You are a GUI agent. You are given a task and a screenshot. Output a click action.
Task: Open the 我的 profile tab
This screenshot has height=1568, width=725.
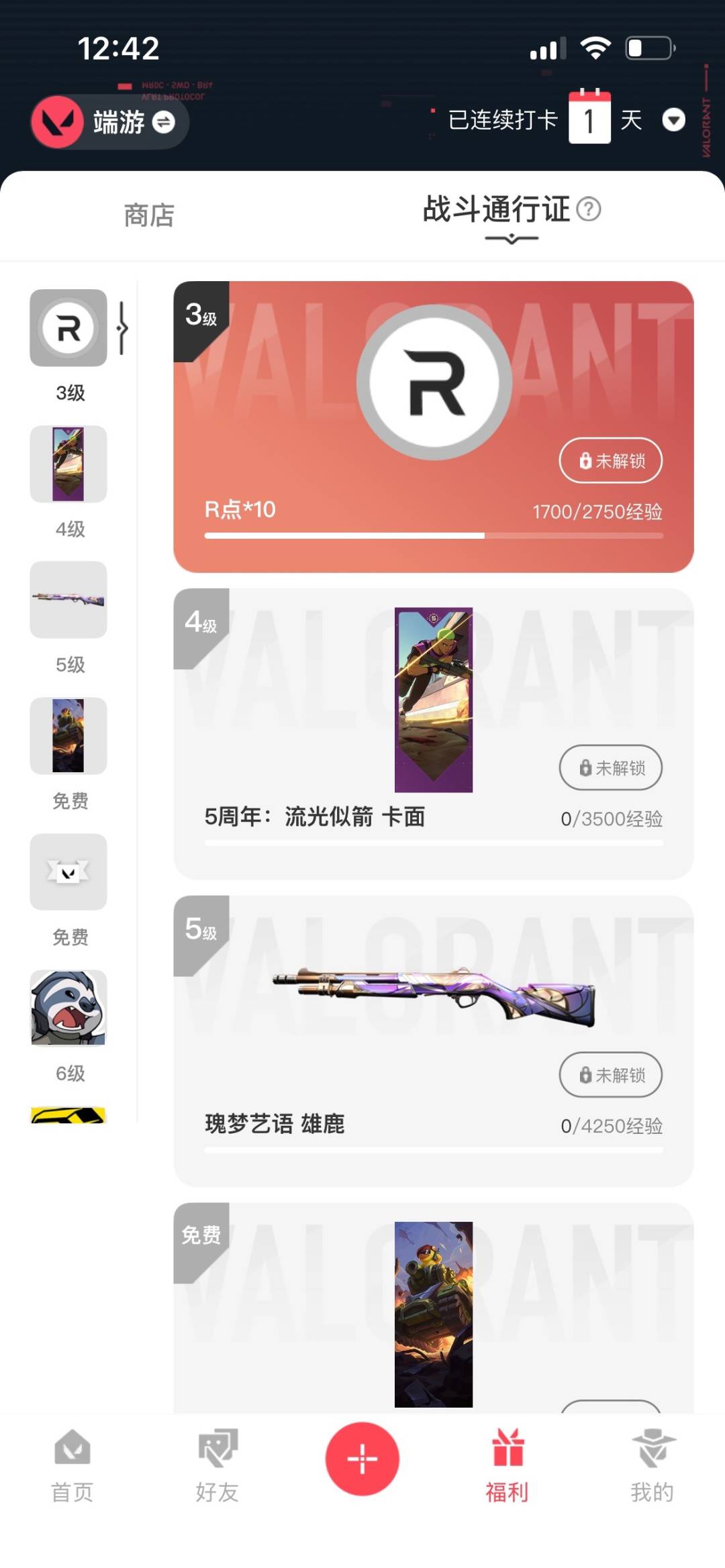pos(652,1466)
